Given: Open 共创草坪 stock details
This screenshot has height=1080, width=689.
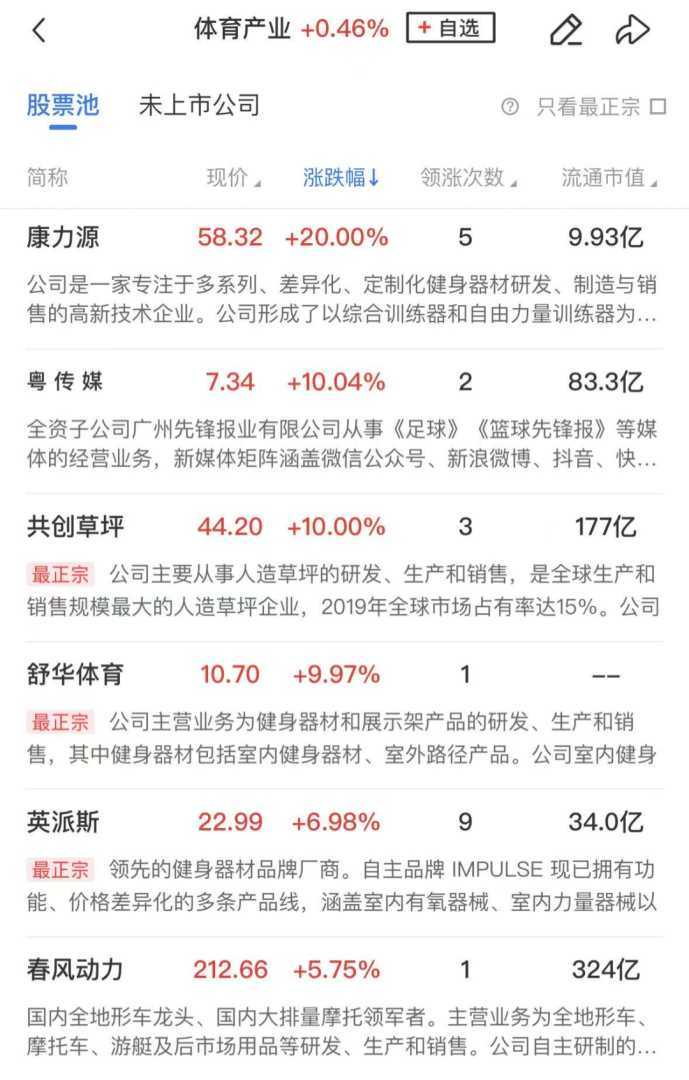Looking at the screenshot, I should tap(76, 527).
